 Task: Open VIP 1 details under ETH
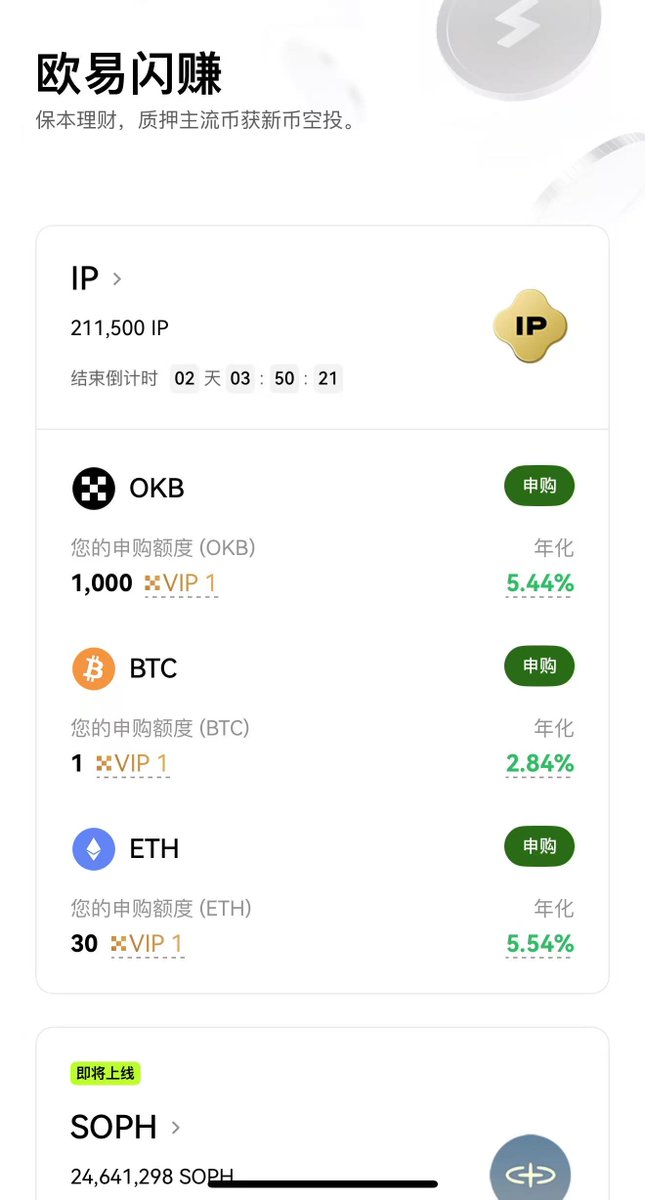tap(147, 944)
